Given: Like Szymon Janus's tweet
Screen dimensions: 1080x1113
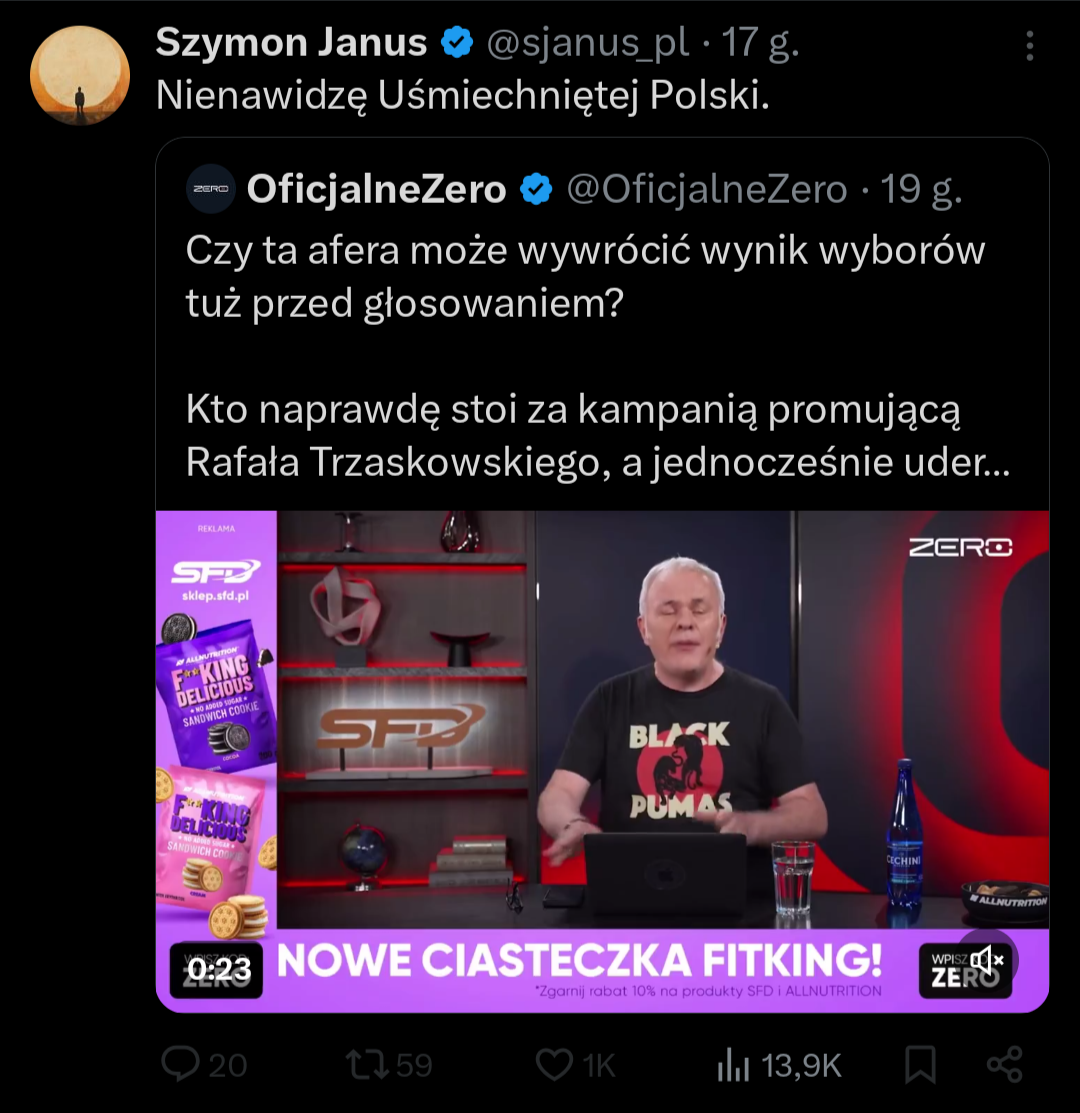Looking at the screenshot, I should coord(553,1065).
